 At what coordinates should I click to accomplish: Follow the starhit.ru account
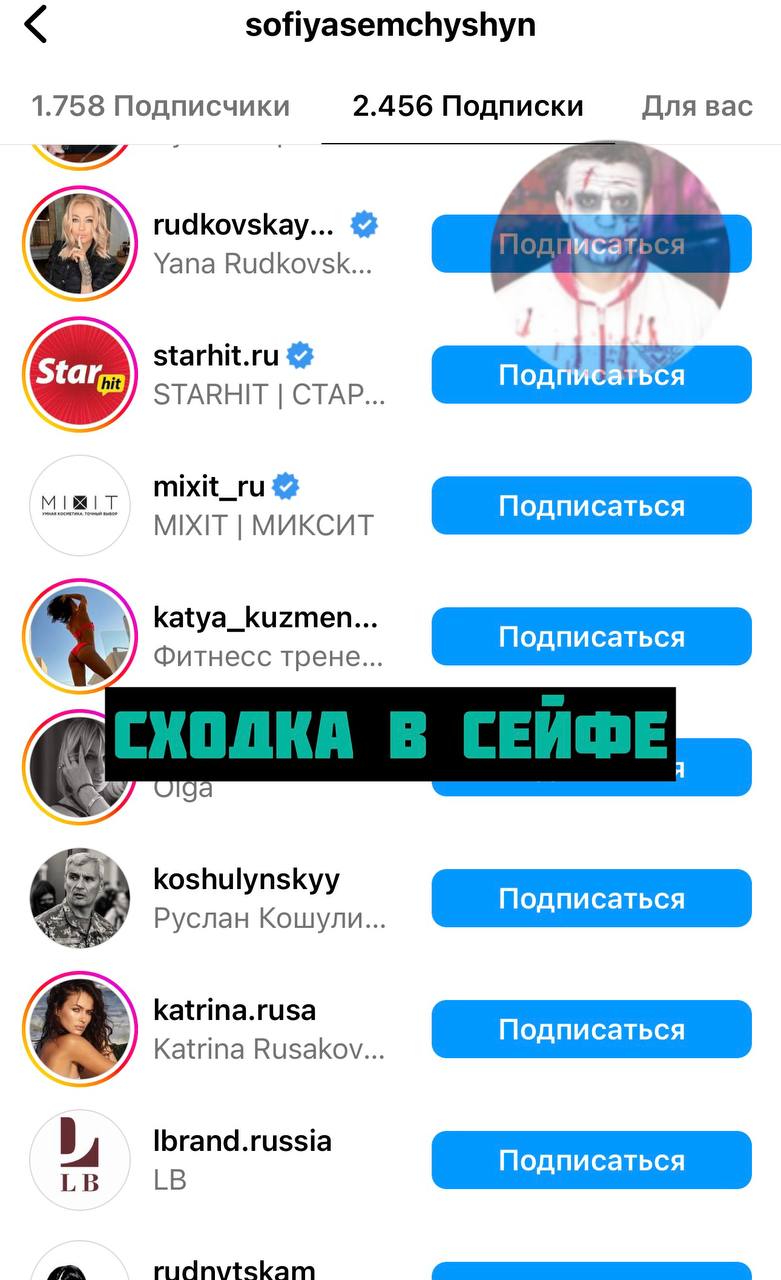click(x=591, y=375)
